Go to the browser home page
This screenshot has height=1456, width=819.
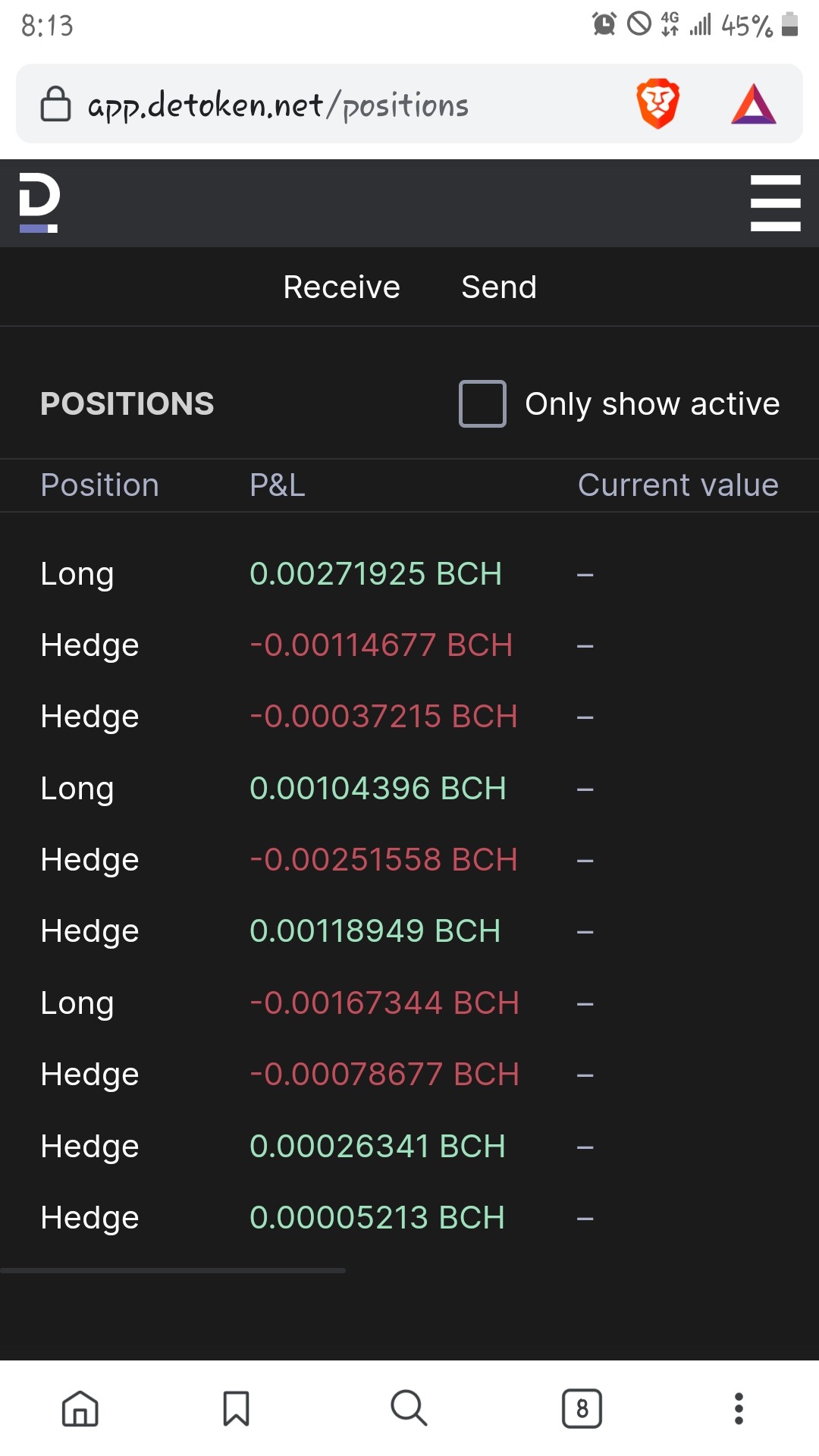(x=80, y=1408)
